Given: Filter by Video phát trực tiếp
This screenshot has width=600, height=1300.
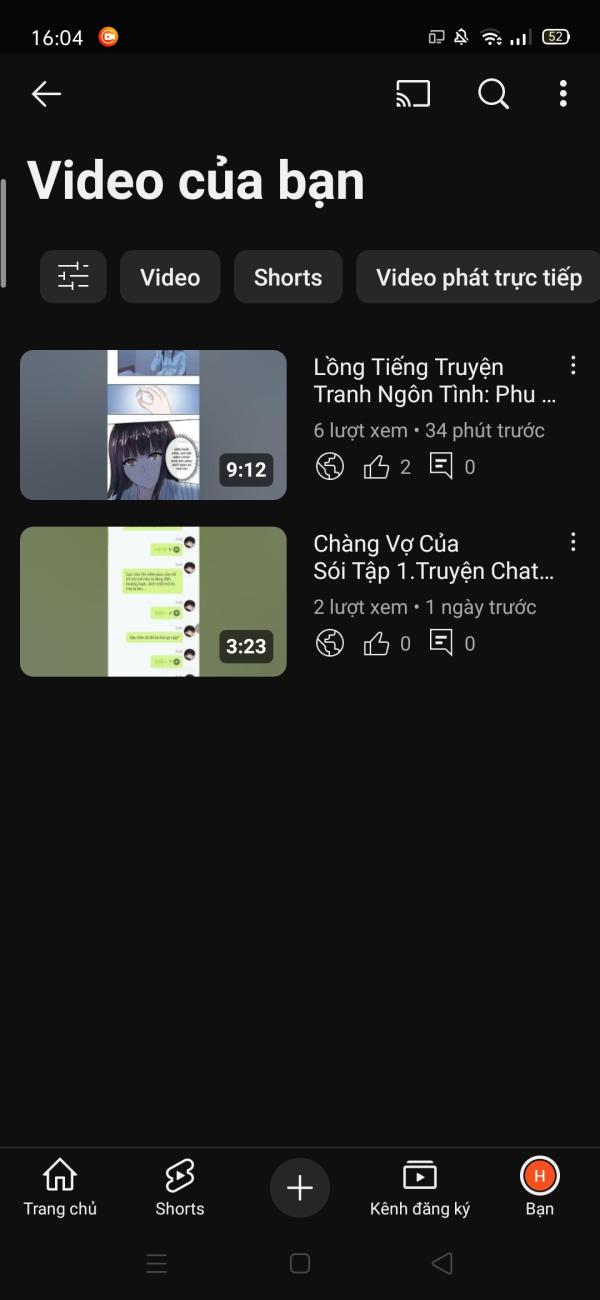Looking at the screenshot, I should [x=478, y=277].
